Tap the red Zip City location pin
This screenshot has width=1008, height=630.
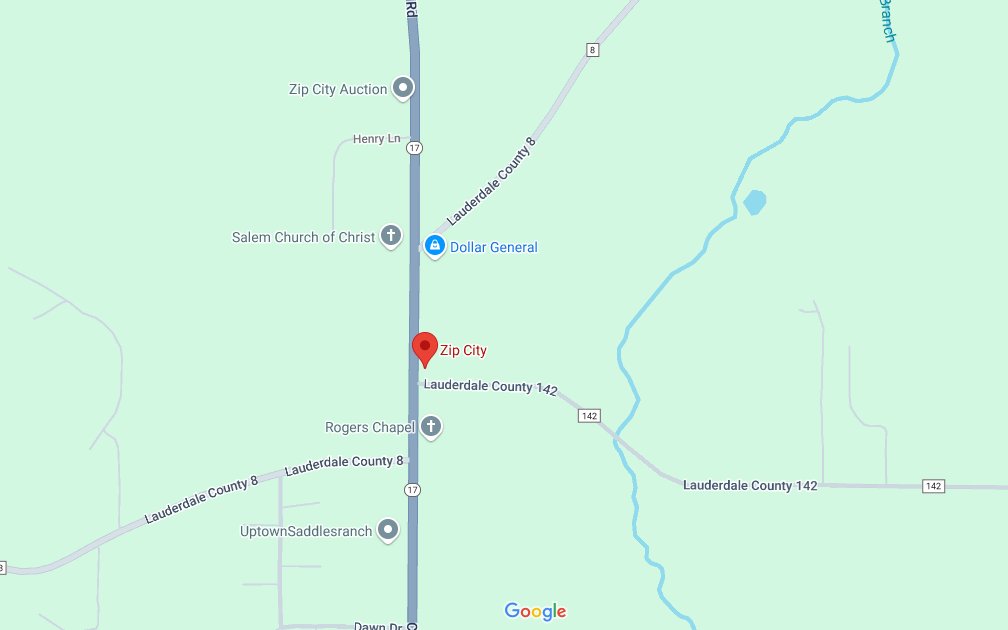click(425, 349)
